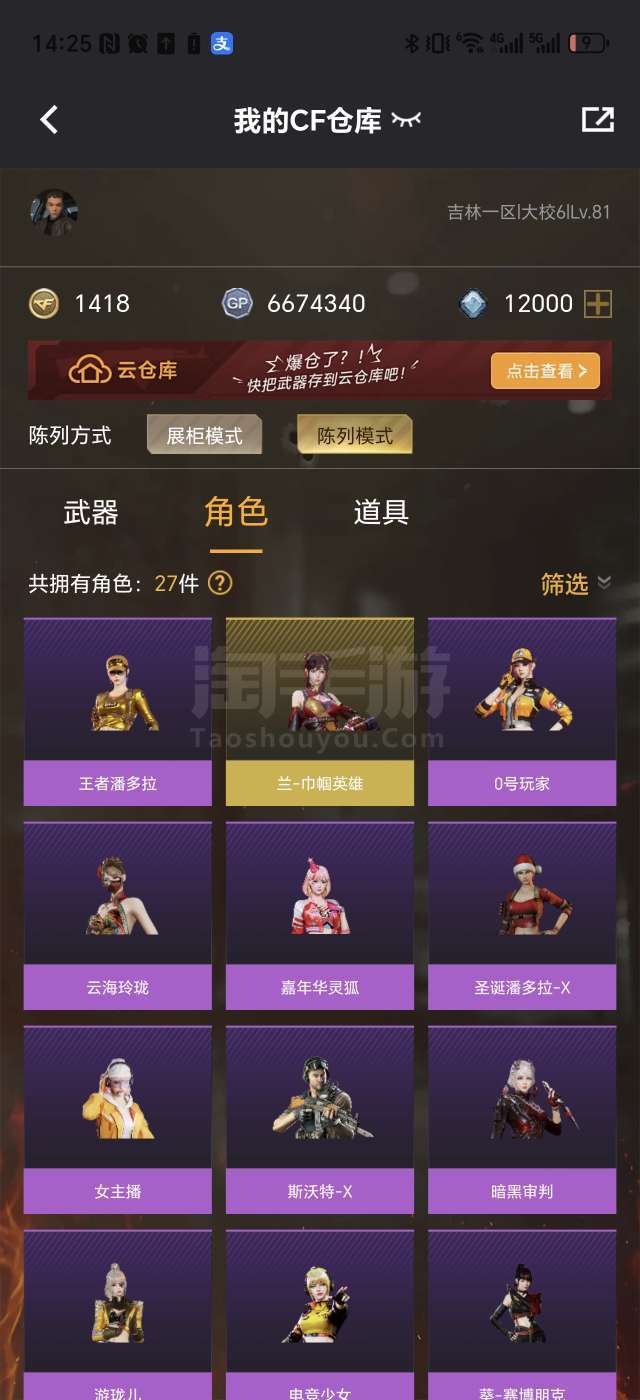View the 圣诞潘多拉-X character
The image size is (640, 1400).
(522, 915)
